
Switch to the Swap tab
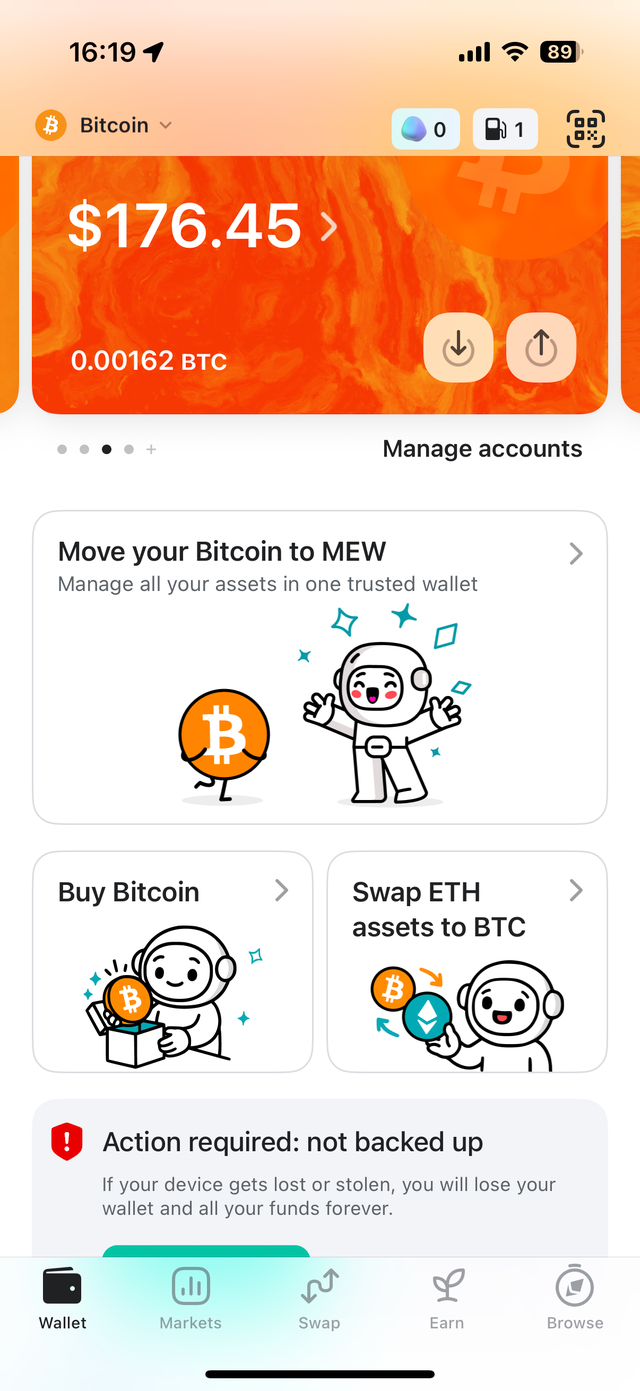click(319, 1298)
